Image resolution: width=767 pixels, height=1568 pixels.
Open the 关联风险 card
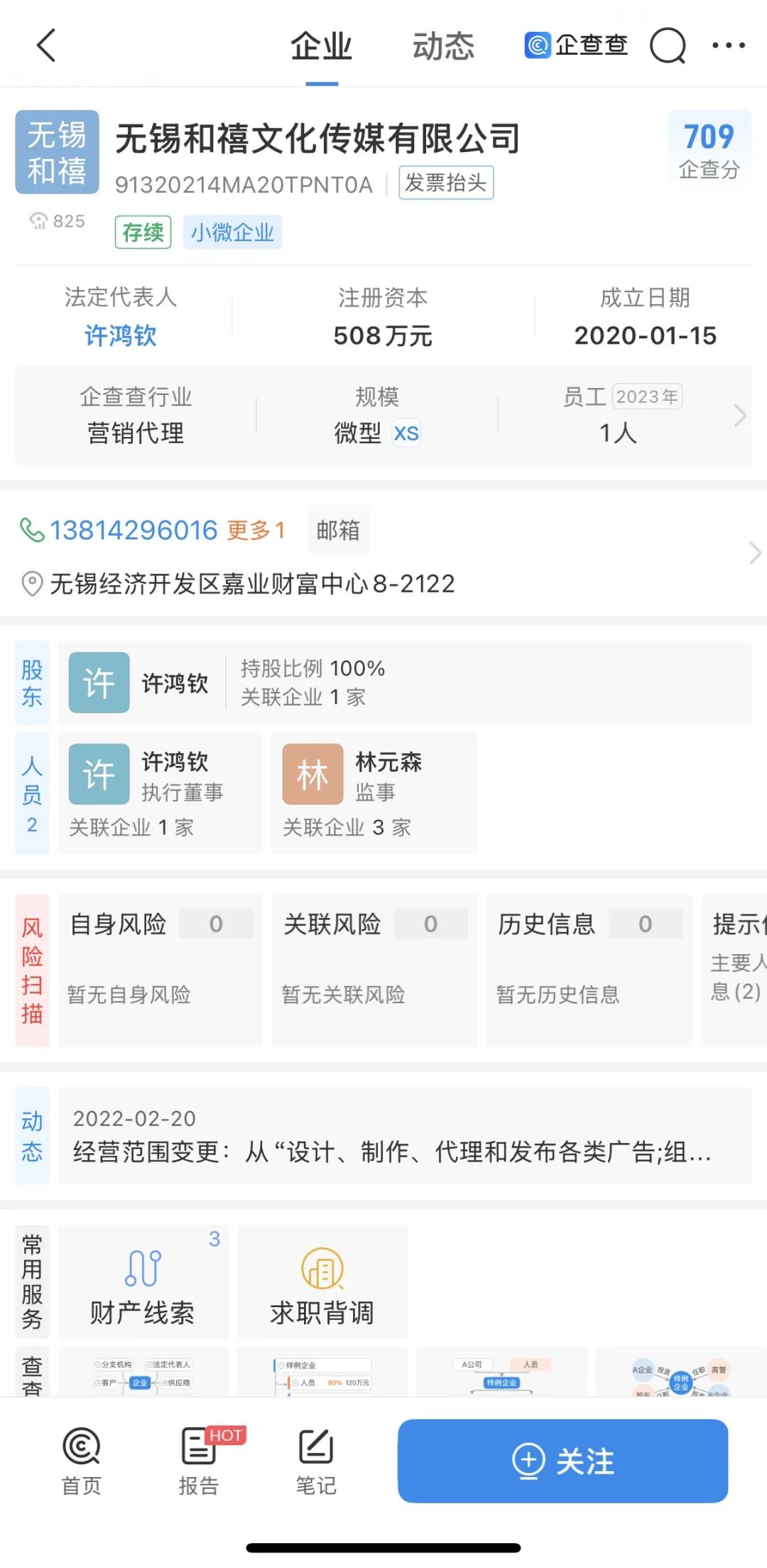pyautogui.click(x=374, y=970)
